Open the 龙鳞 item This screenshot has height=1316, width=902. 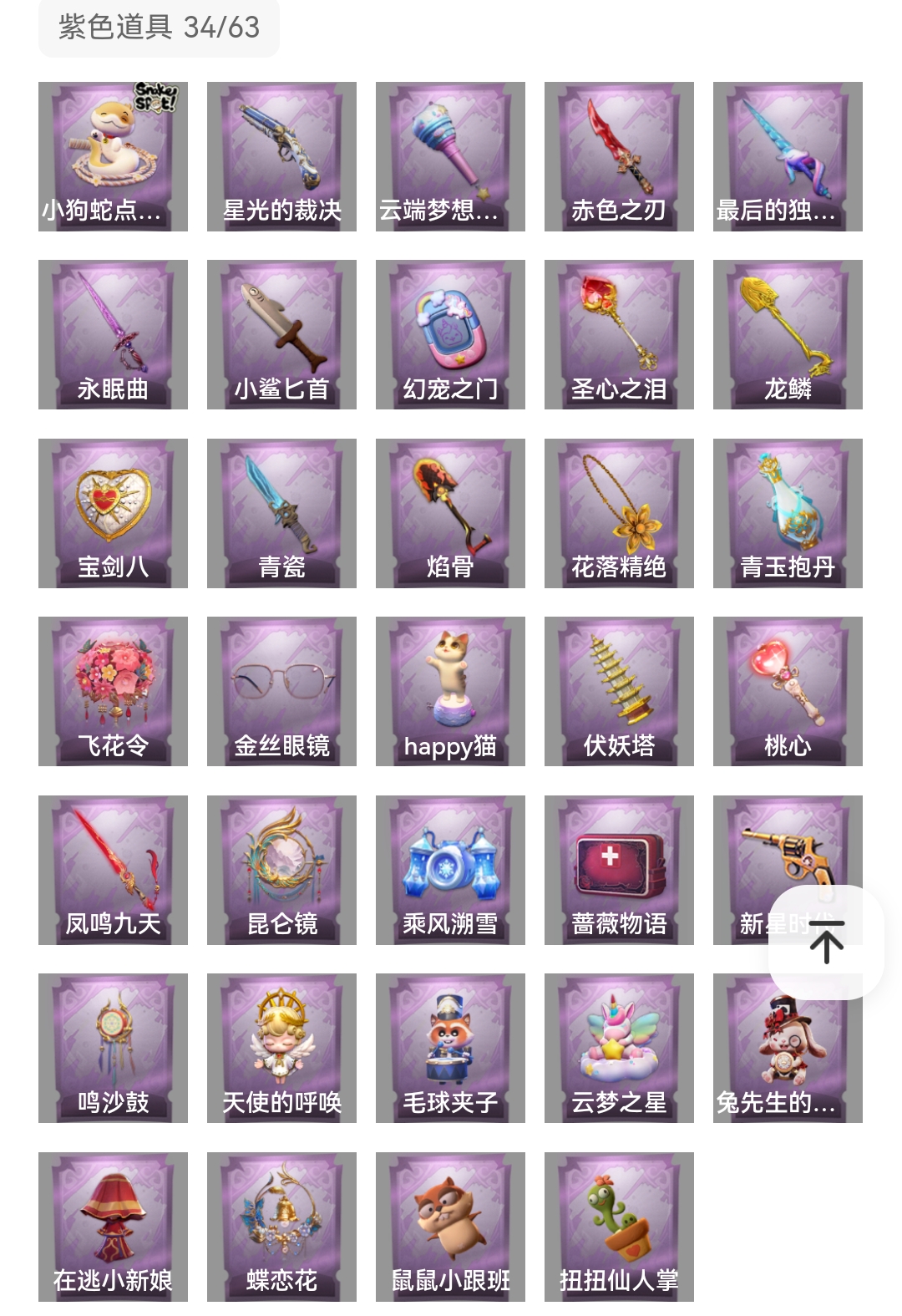(x=788, y=334)
